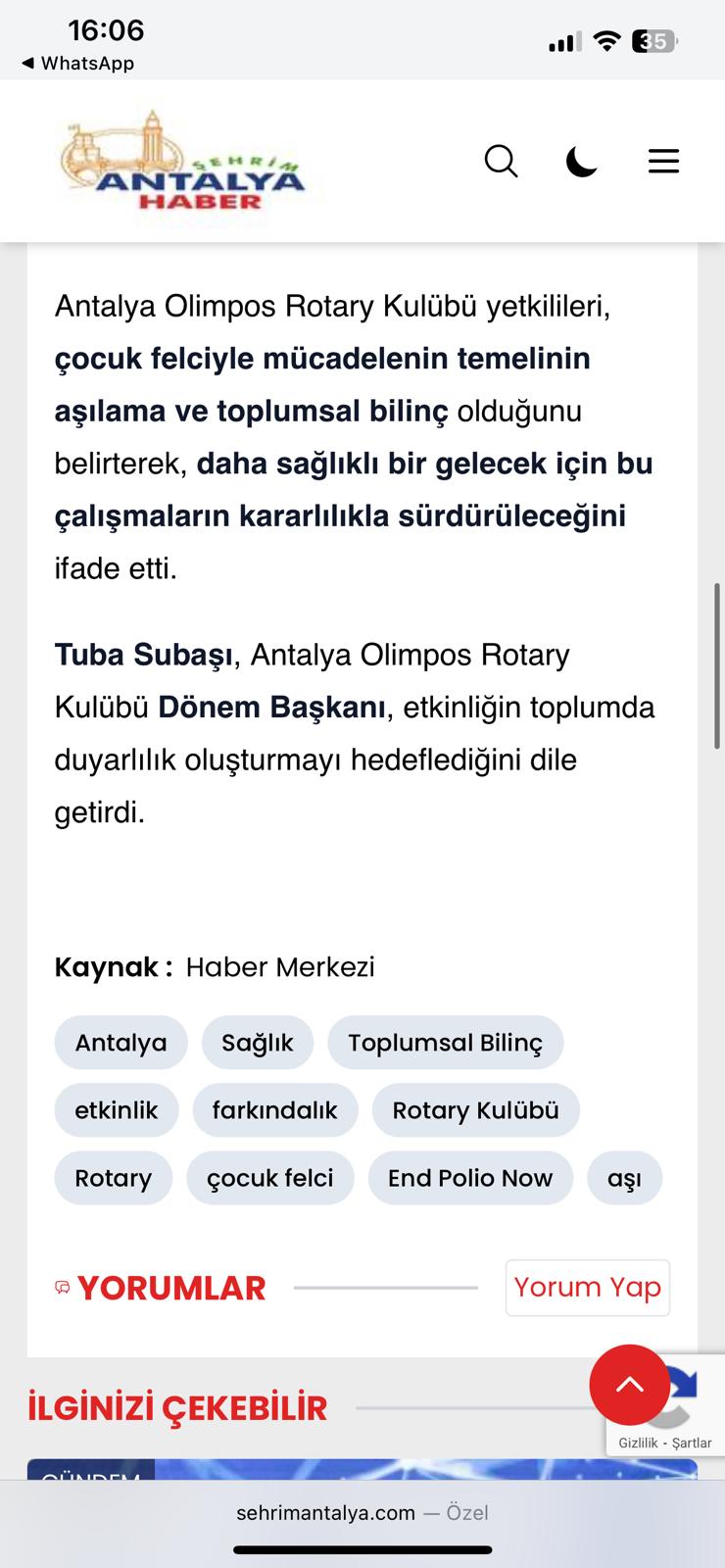Viewport: 725px width, 1568px height.
Task: Select the Rotary Kulübü tag chip
Action: point(475,1110)
